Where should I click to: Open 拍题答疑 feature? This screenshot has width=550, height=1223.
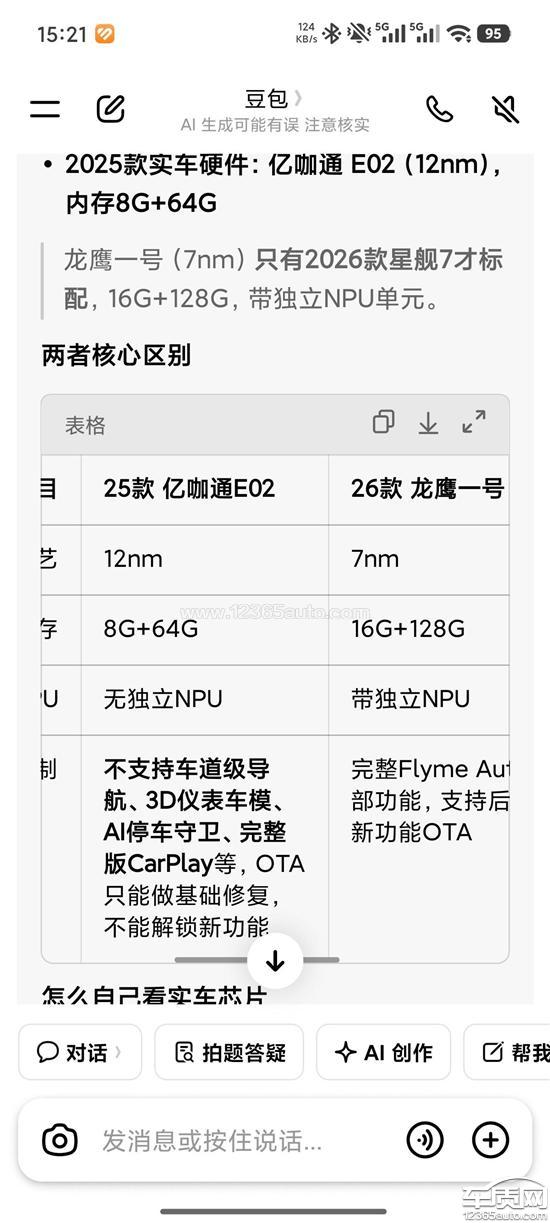click(x=229, y=1052)
